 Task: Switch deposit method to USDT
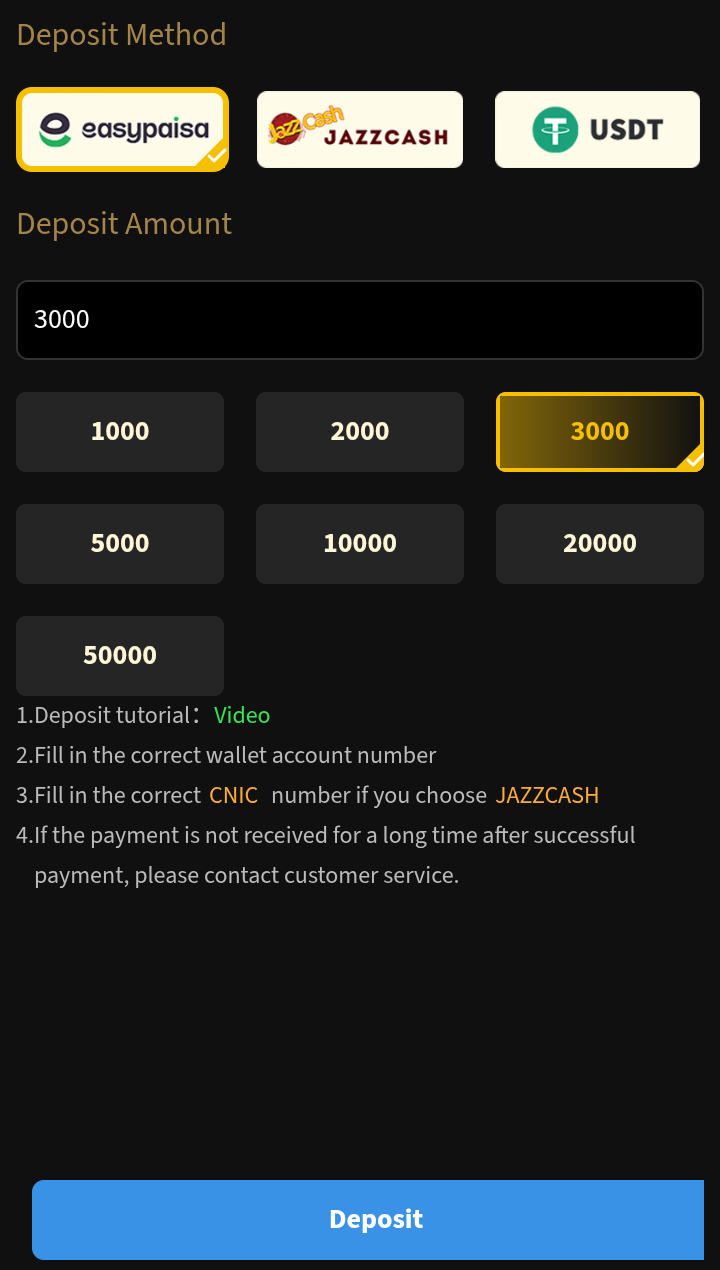click(597, 130)
